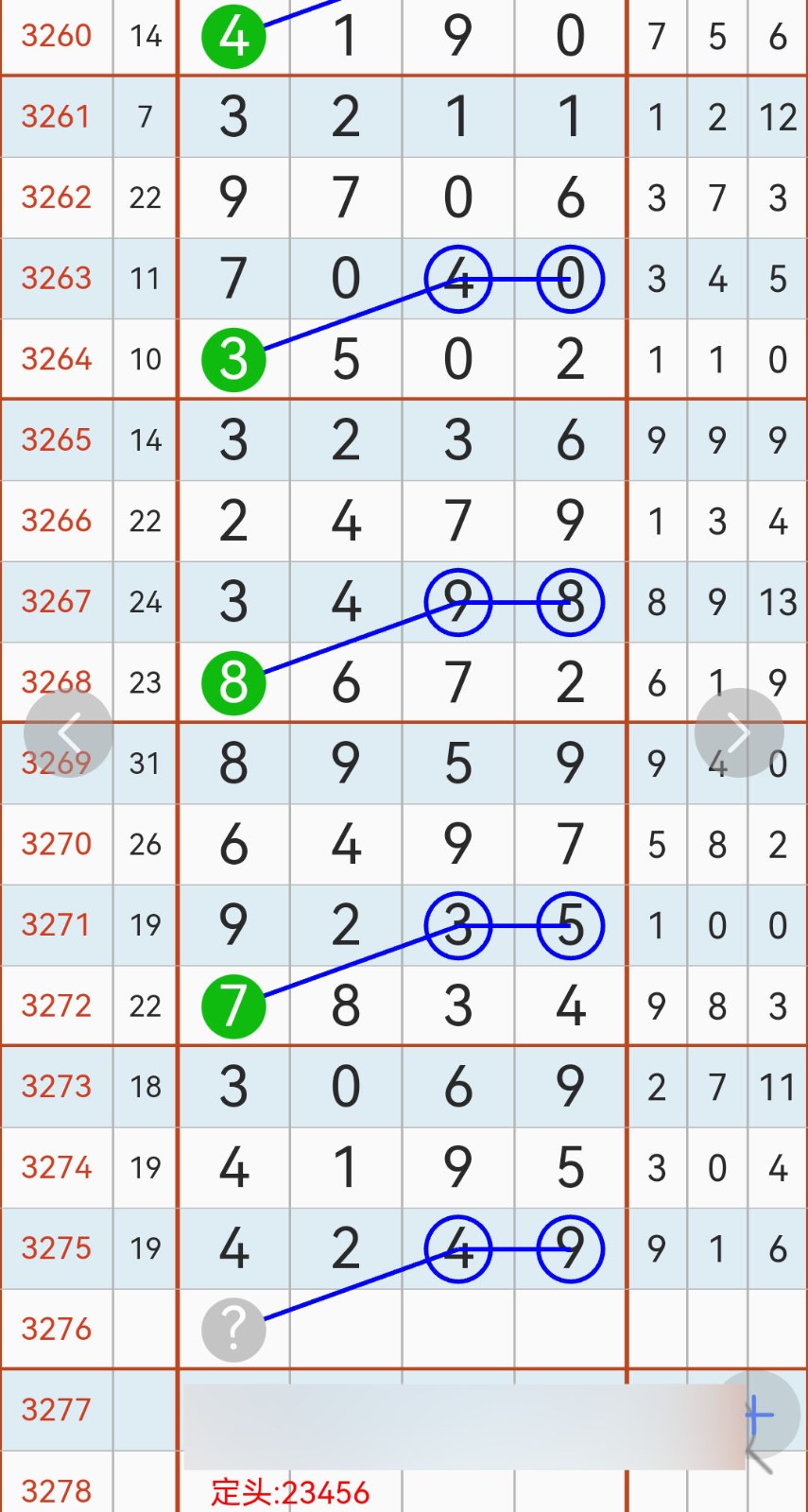The image size is (808, 1512).
Task: Click the gray question mark badge on row 3276
Action: point(233,1328)
